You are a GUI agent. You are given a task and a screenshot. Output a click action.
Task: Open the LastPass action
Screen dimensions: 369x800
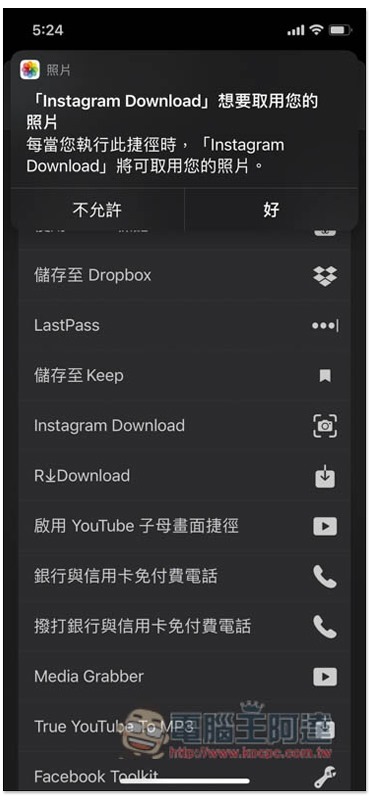[x=185, y=326]
